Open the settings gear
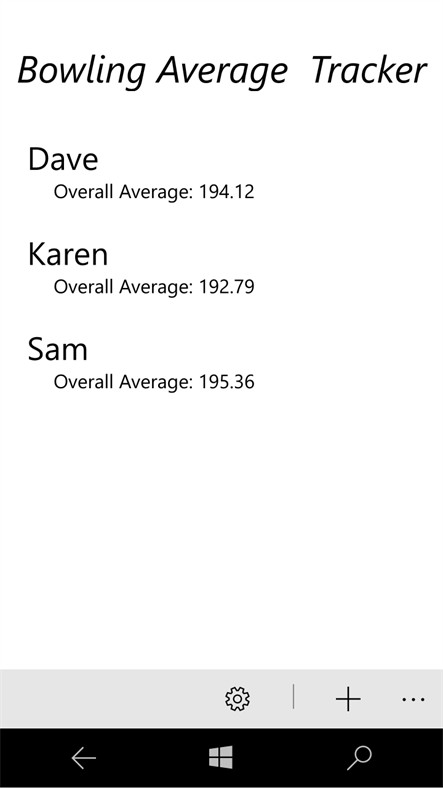443x788 pixels. pos(237,699)
